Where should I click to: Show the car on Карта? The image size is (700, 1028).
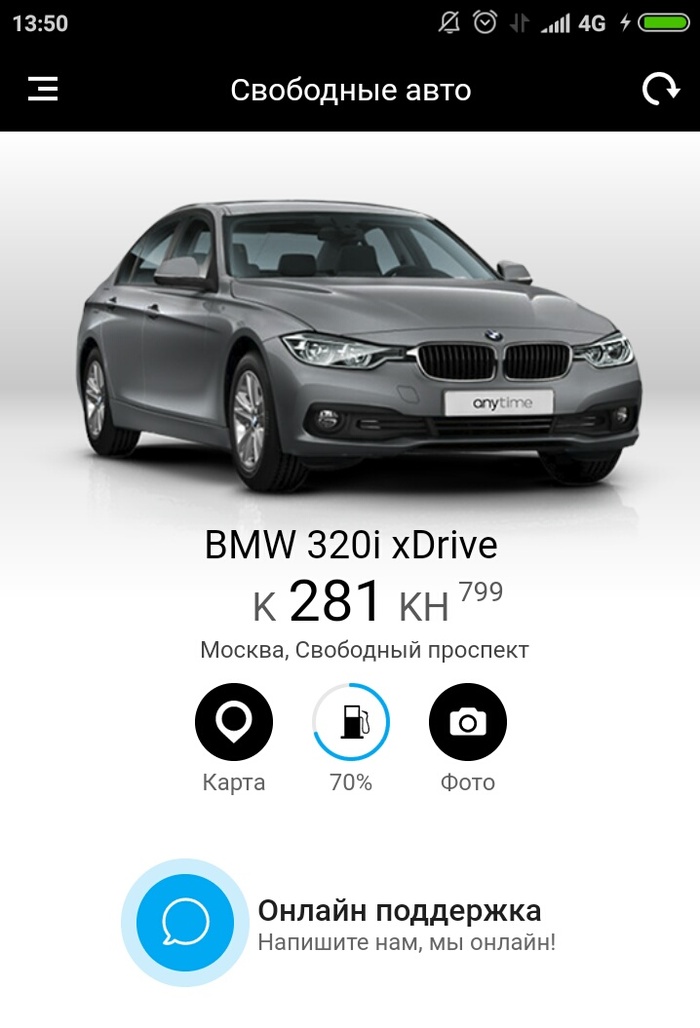click(x=233, y=722)
